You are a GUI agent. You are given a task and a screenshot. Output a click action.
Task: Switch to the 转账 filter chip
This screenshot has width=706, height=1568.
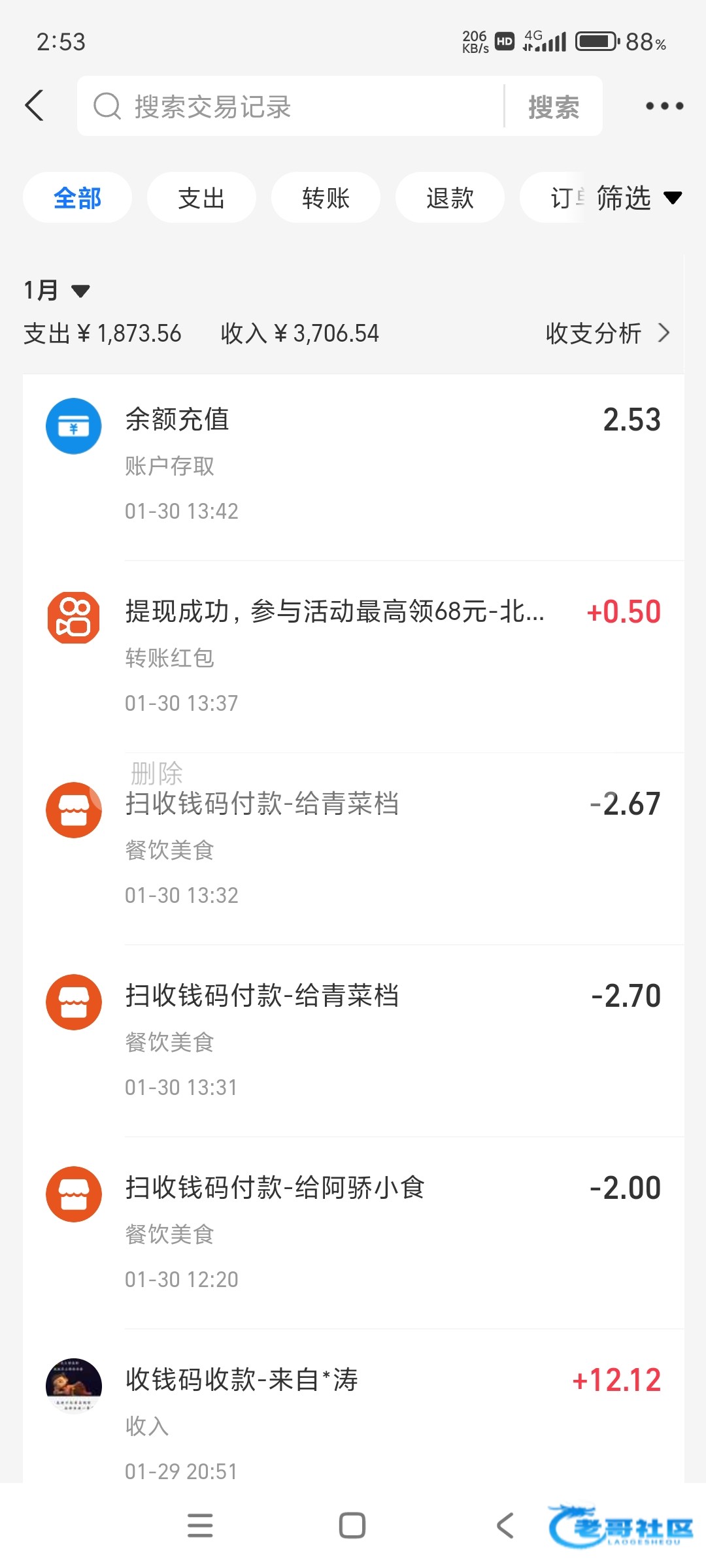point(326,198)
